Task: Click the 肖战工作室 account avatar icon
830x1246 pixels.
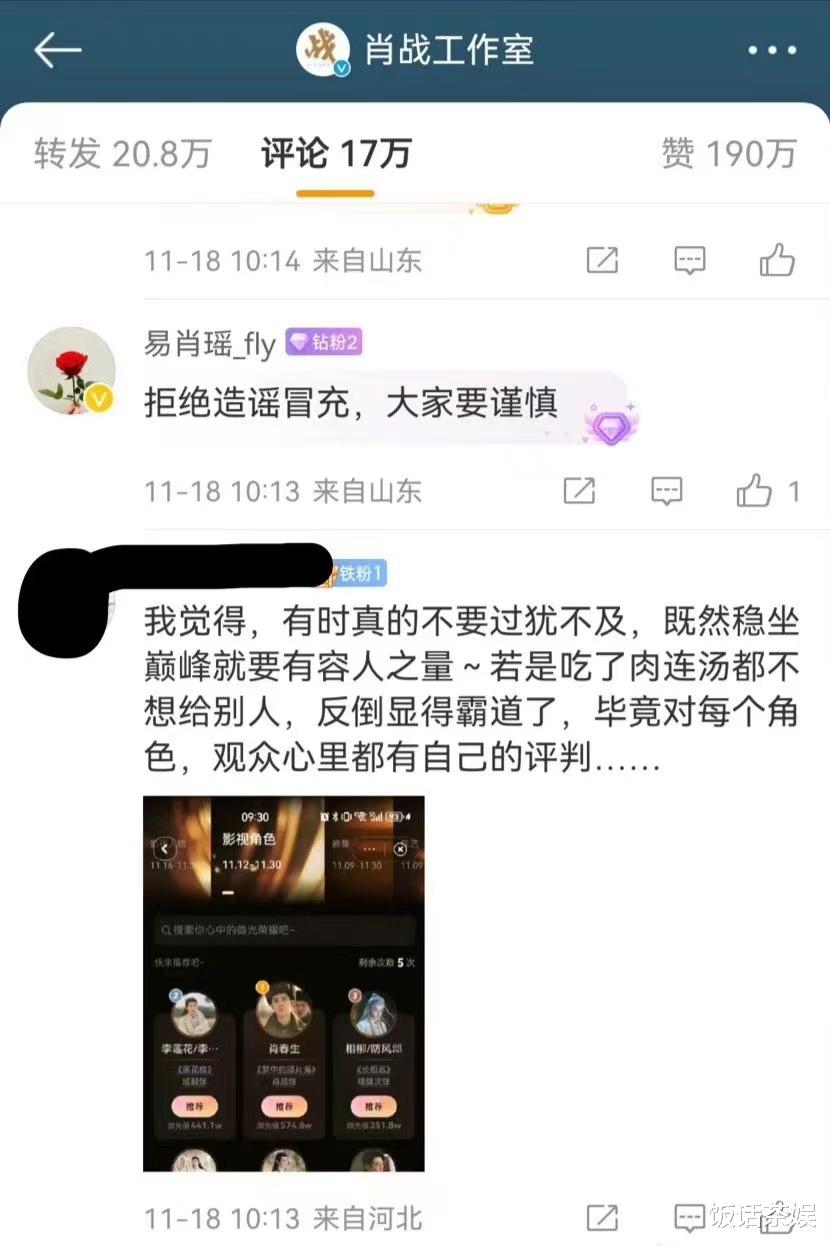Action: pos(322,48)
